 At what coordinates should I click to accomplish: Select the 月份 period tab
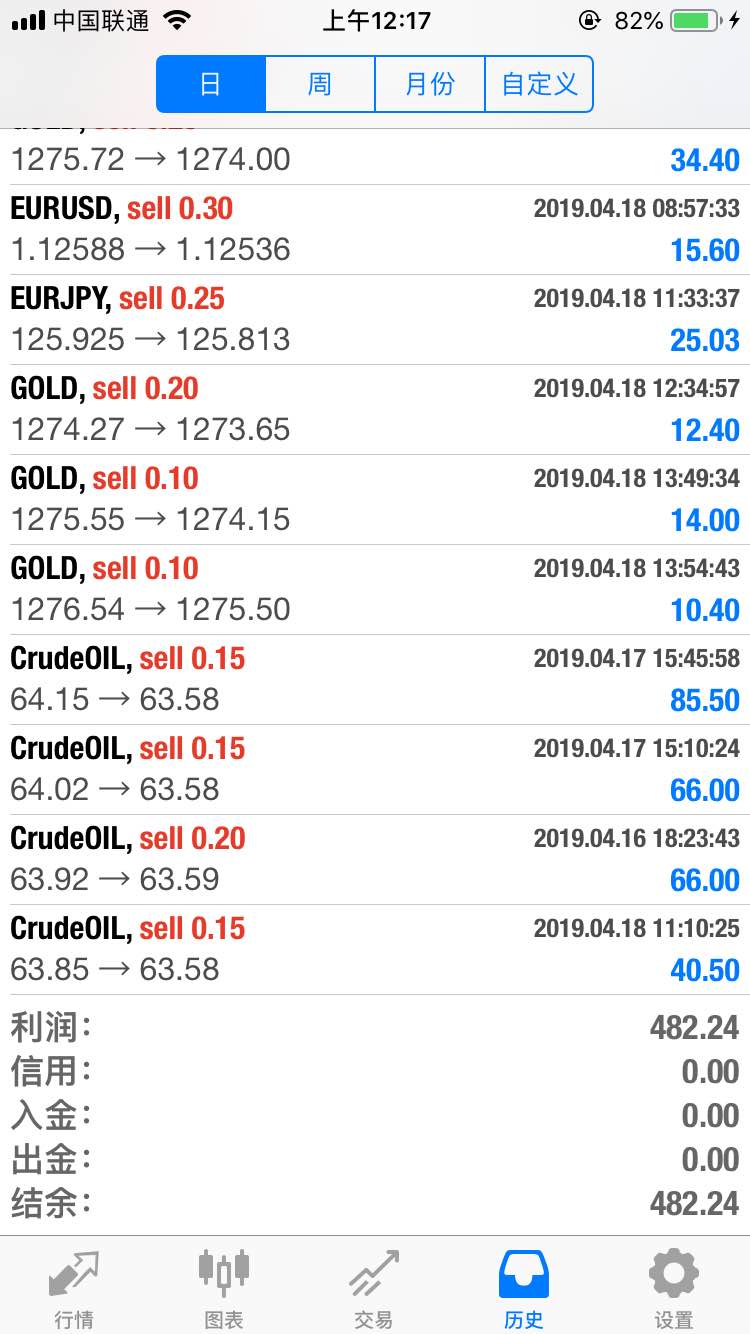click(x=430, y=84)
